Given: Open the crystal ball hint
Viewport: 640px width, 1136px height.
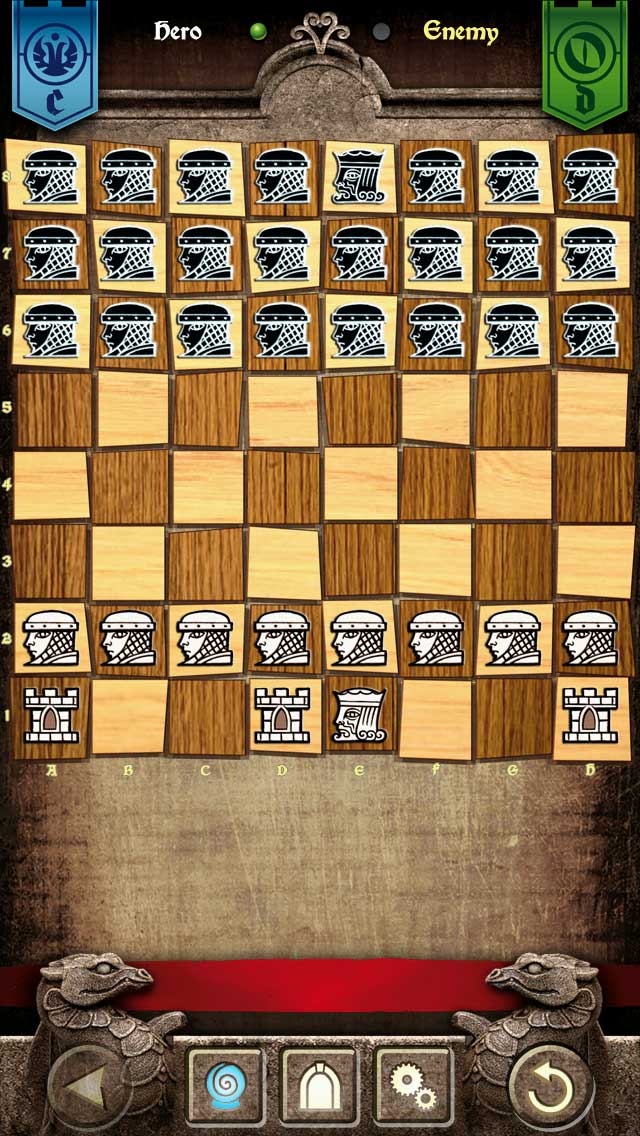Looking at the screenshot, I should (x=225, y=1086).
